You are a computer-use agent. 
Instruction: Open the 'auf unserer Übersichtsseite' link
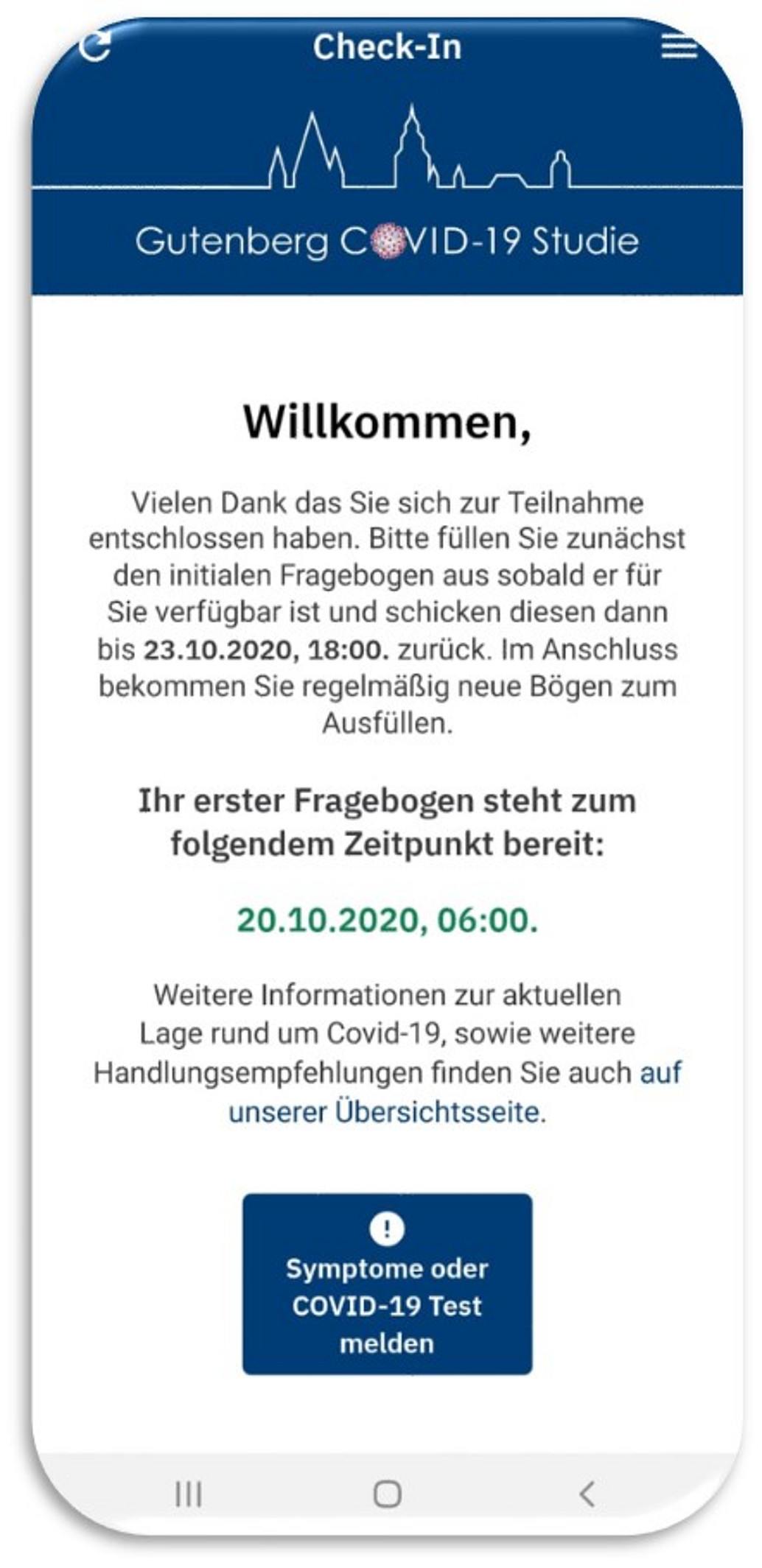385,1111
